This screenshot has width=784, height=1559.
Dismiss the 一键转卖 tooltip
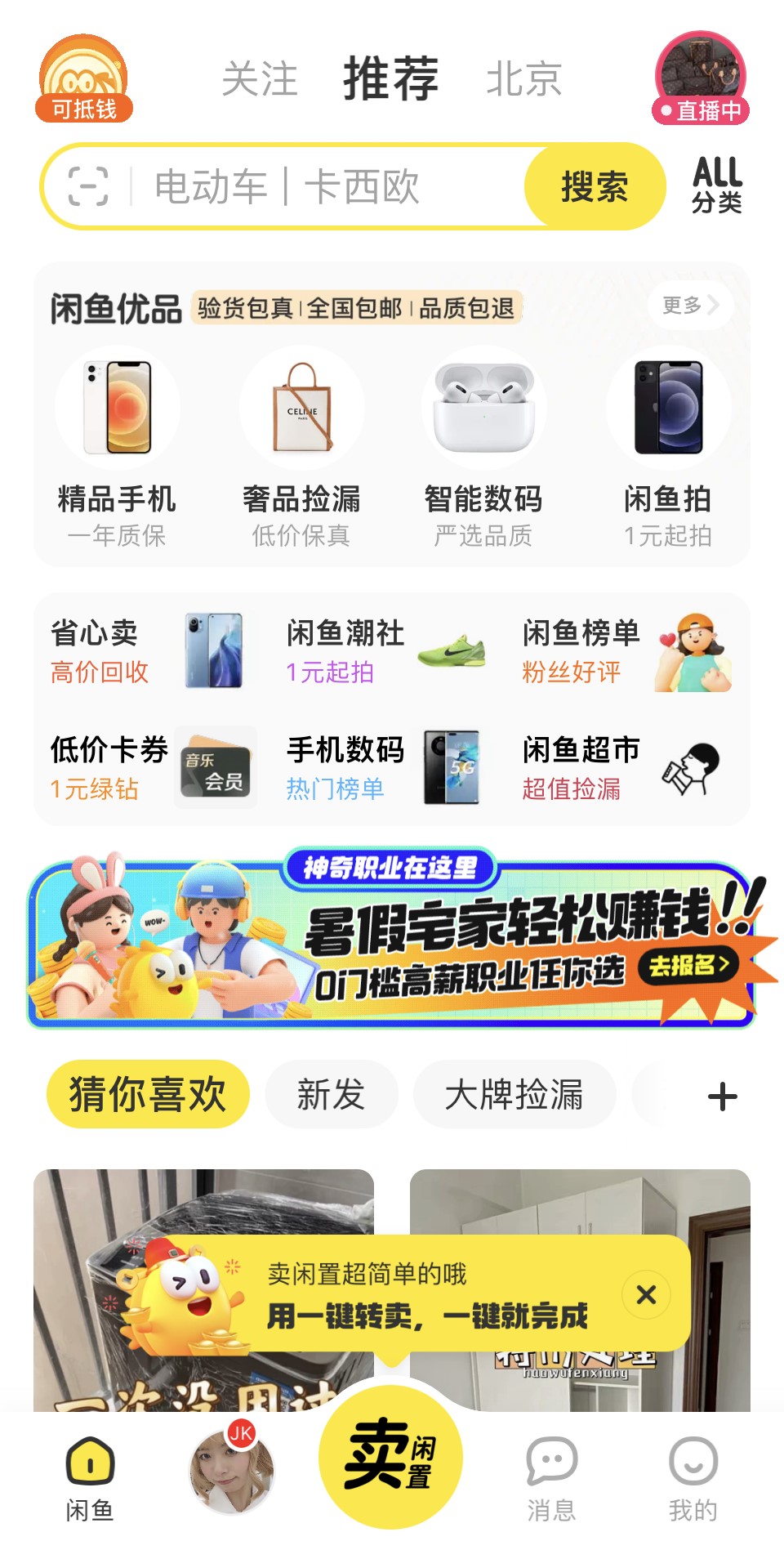coord(646,1294)
